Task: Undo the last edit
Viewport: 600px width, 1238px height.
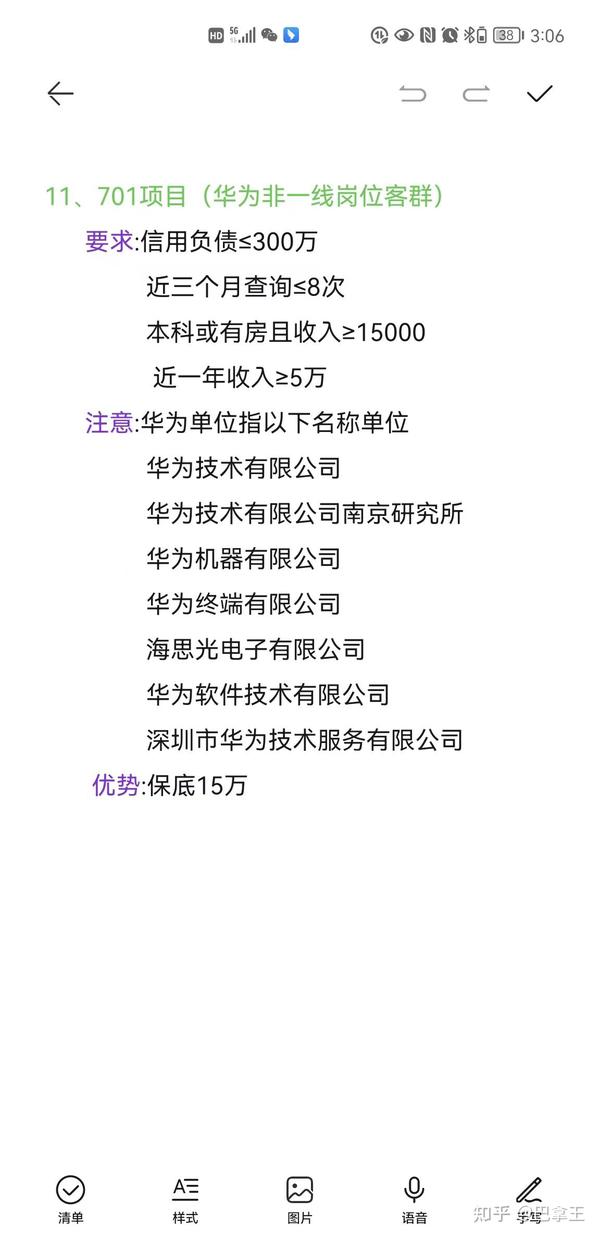Action: point(412,94)
